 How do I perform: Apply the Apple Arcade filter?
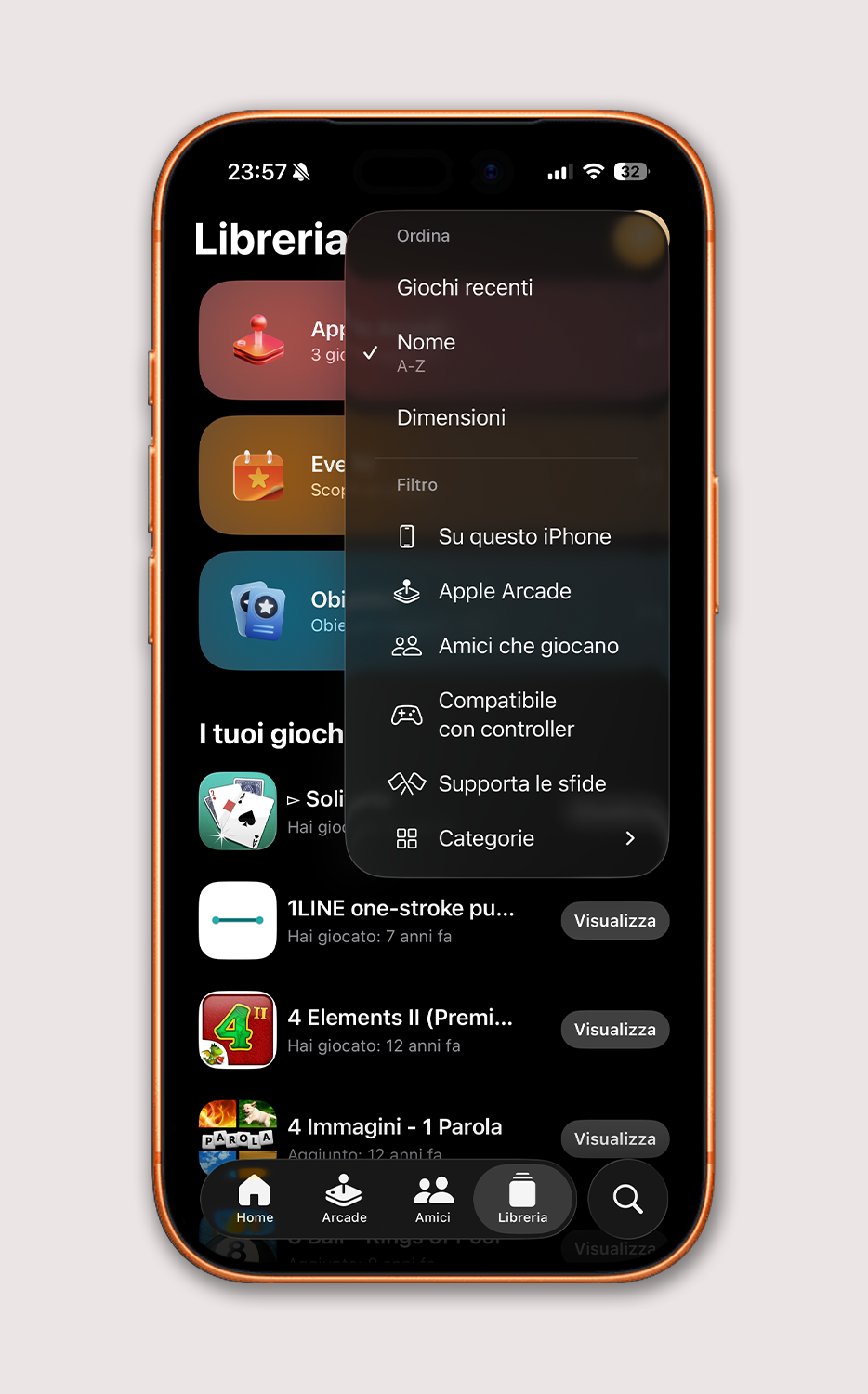[505, 592]
